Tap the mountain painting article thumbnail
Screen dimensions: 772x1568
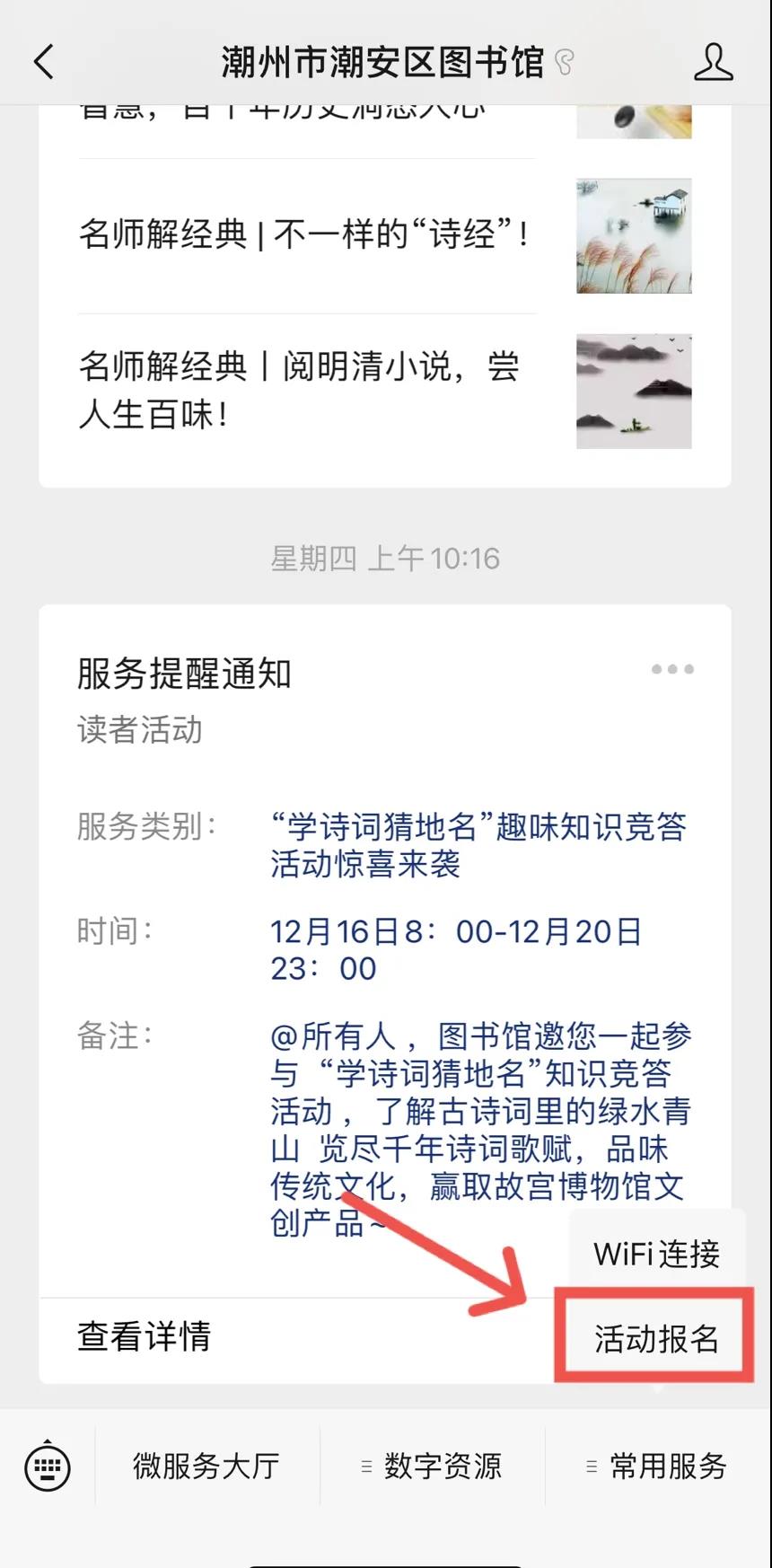tap(633, 391)
